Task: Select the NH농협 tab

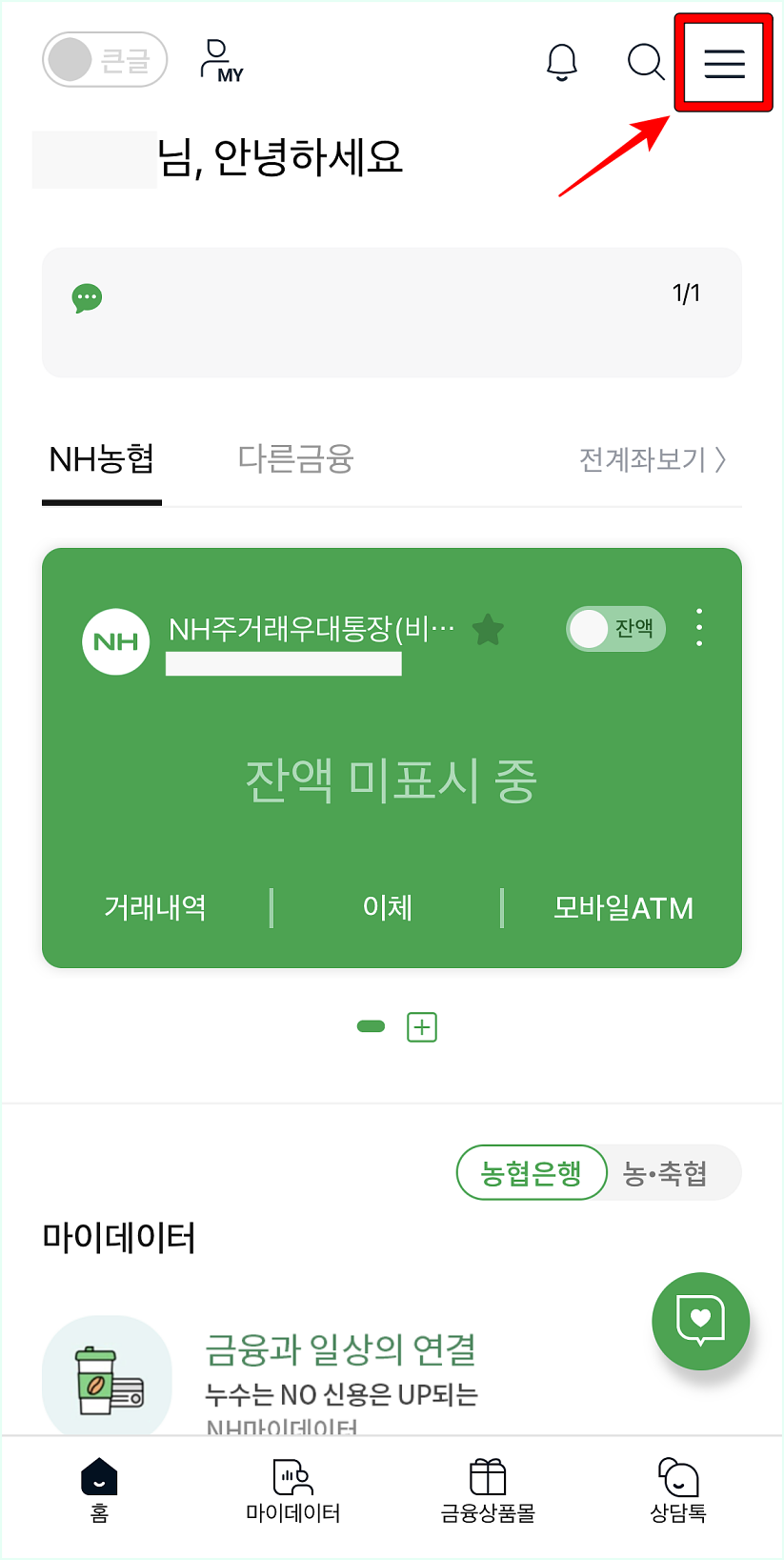Action: coord(101,460)
